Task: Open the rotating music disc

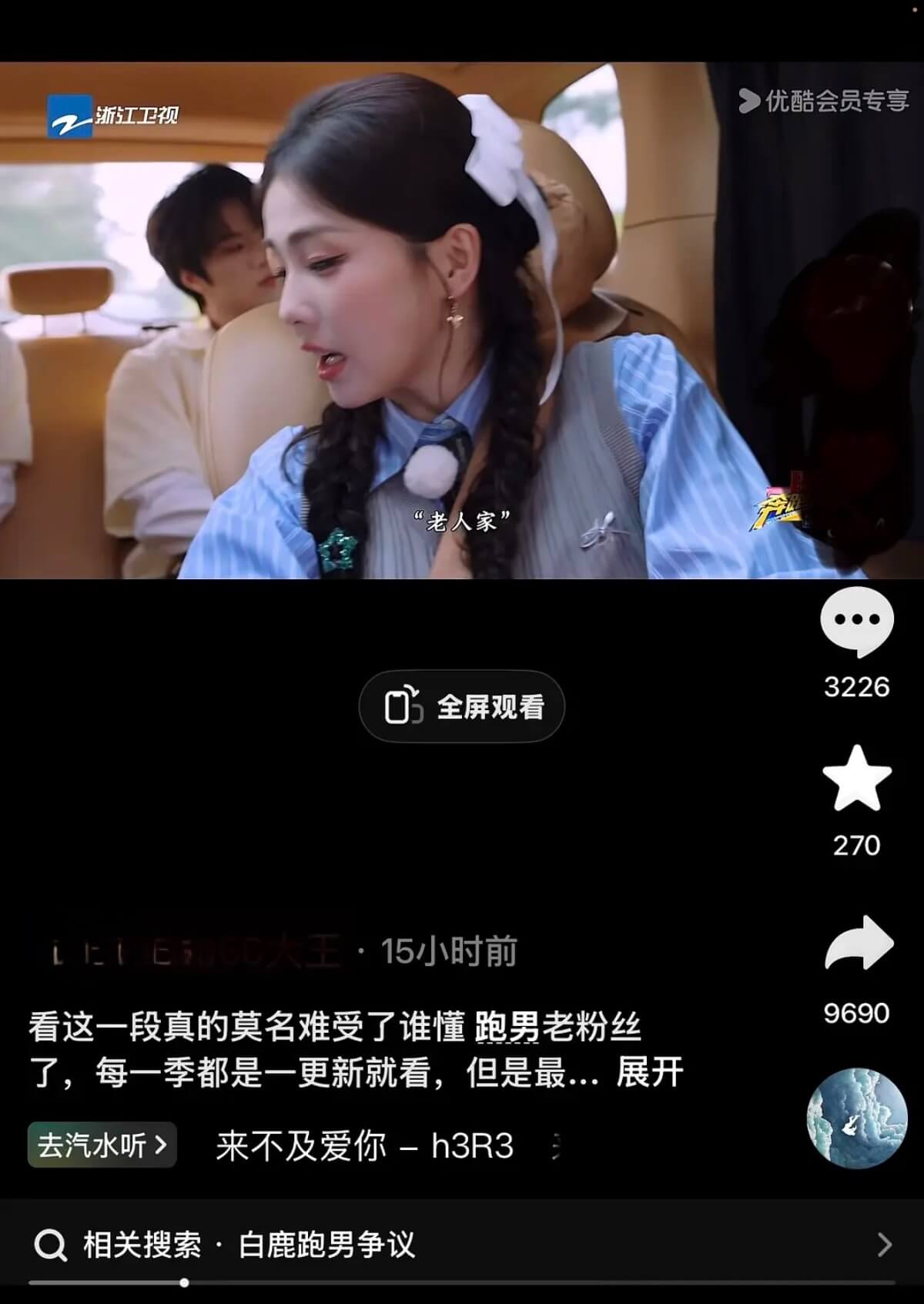Action: 856,1118
